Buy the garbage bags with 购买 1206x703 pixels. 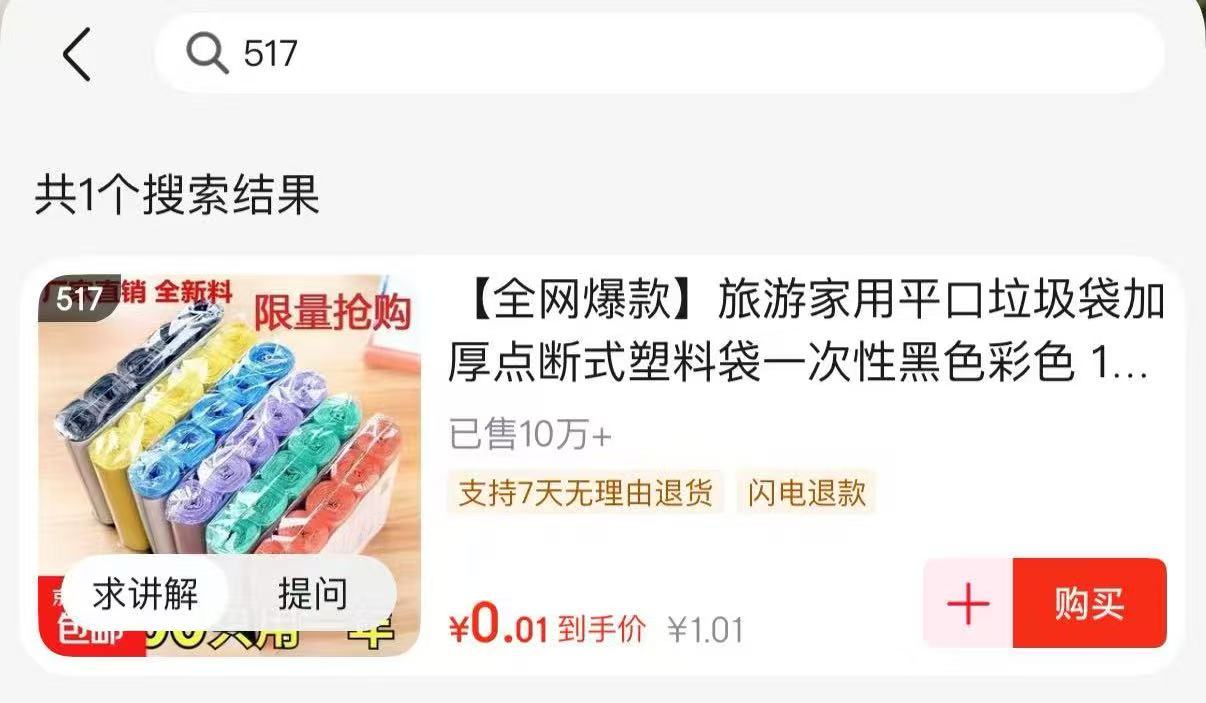click(1089, 604)
